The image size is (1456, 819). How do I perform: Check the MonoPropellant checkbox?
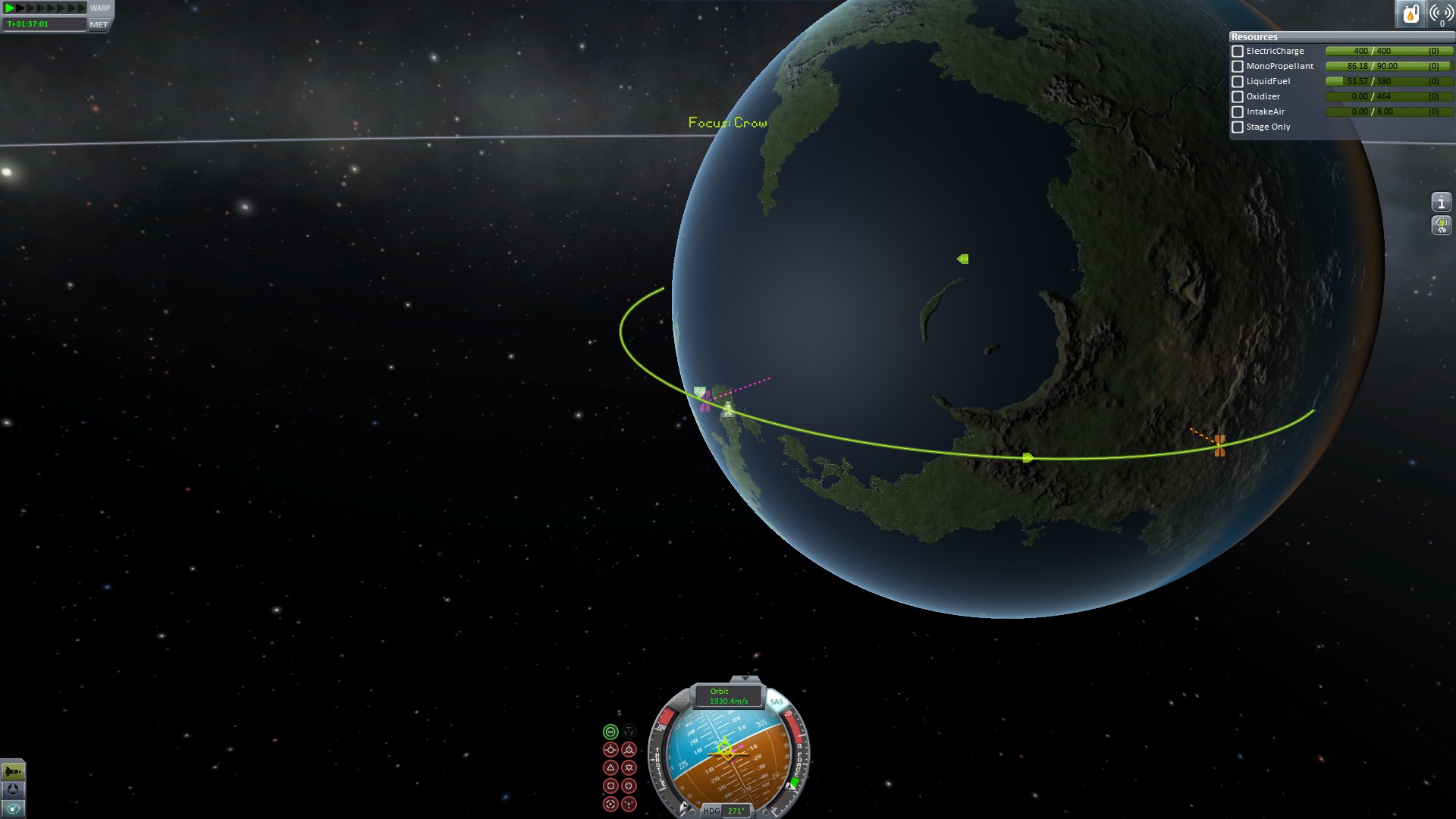click(x=1238, y=67)
